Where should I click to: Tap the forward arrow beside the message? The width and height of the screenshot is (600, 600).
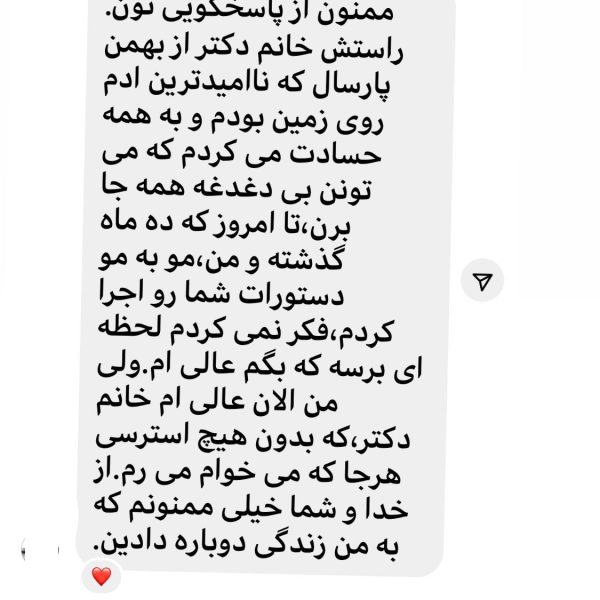(482, 281)
